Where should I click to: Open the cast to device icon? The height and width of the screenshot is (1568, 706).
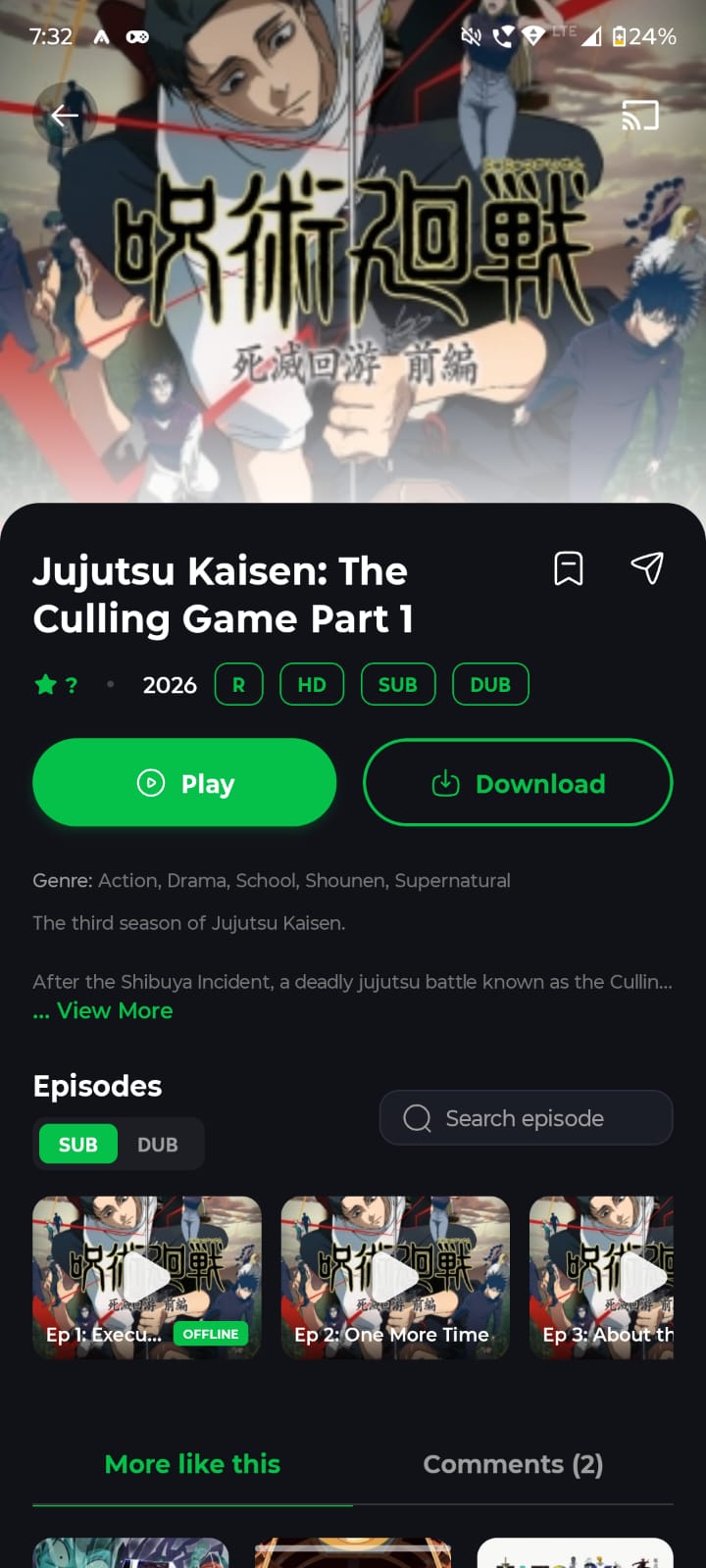(x=640, y=116)
